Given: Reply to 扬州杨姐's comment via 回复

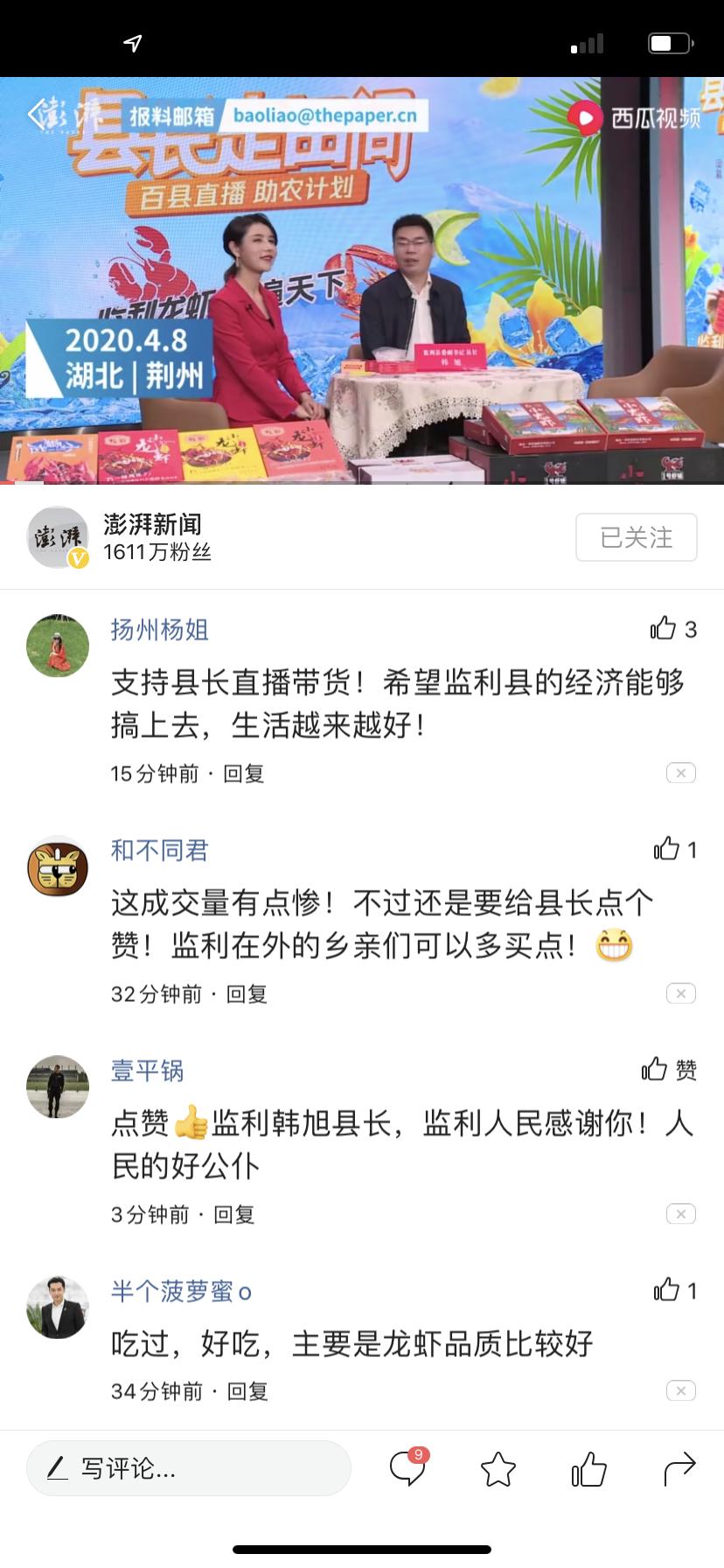Looking at the screenshot, I should [x=247, y=773].
